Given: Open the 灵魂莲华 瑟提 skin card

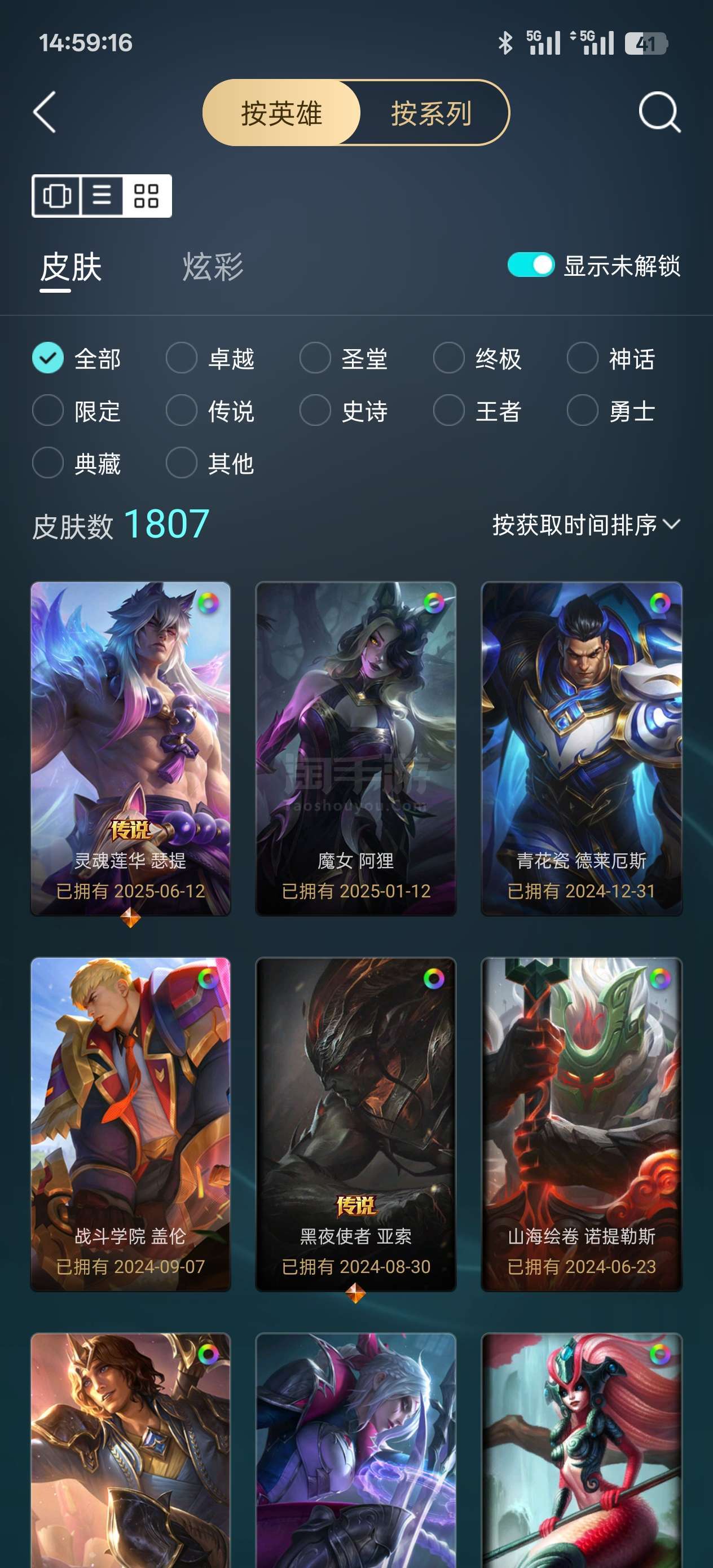Looking at the screenshot, I should tap(131, 748).
